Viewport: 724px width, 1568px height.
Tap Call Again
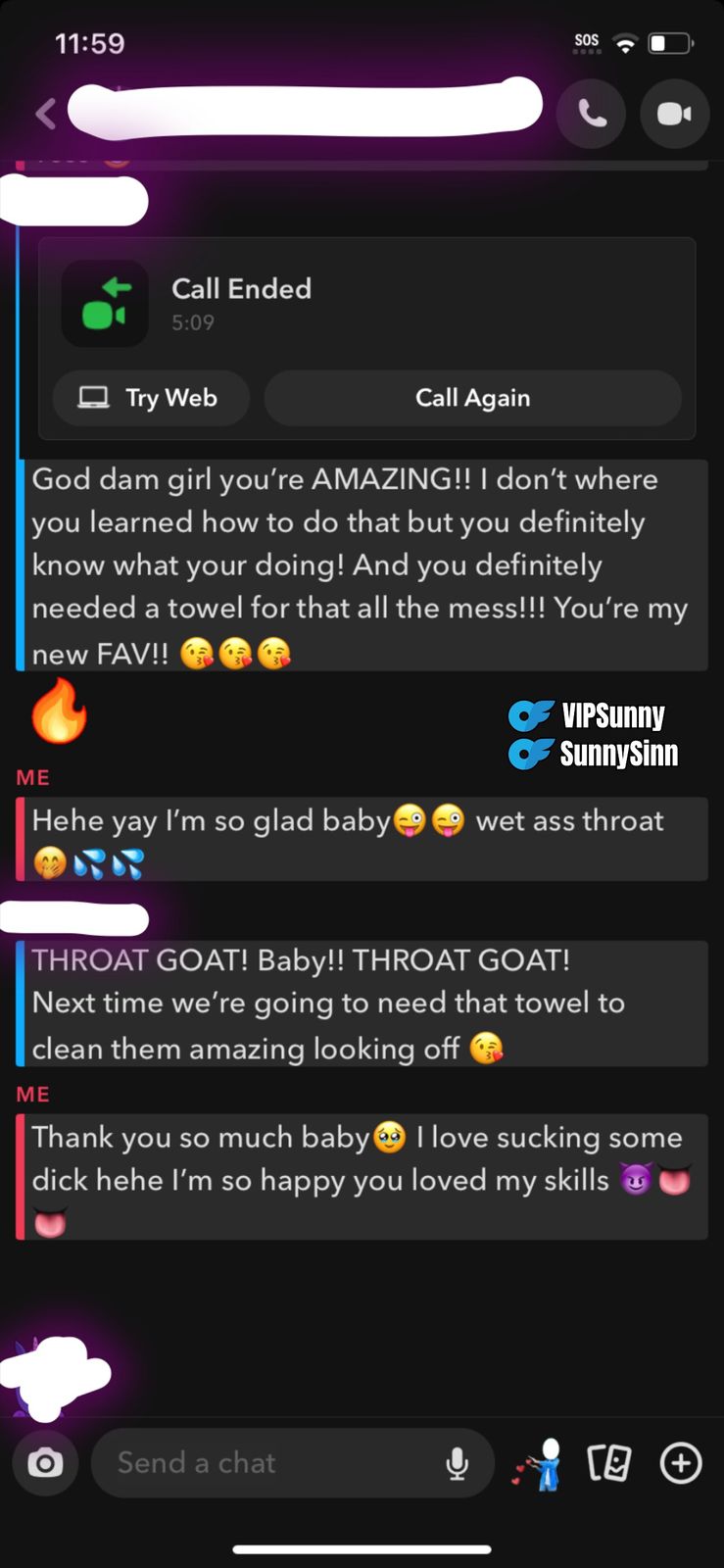click(x=472, y=398)
